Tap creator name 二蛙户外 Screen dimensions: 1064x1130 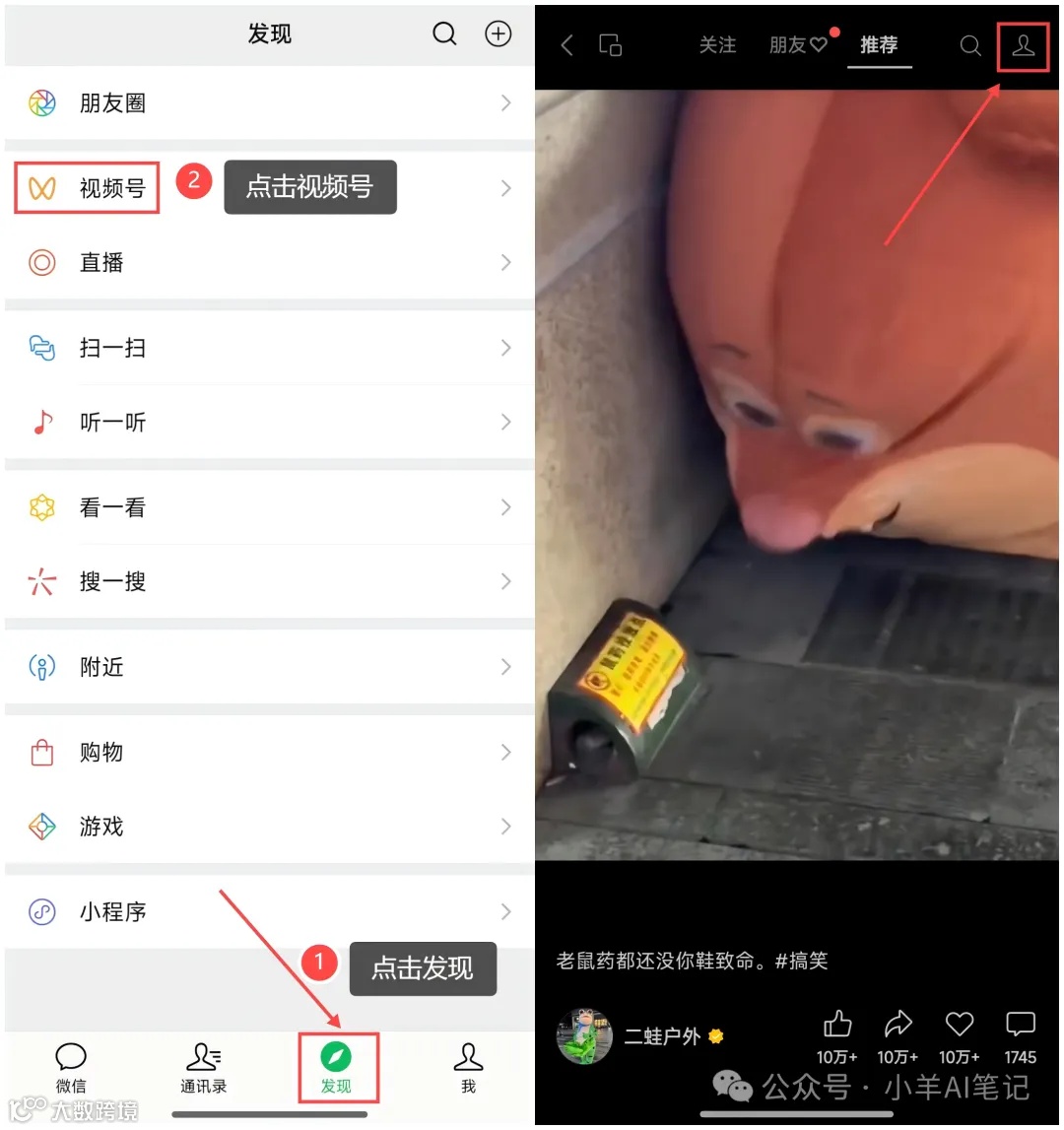tap(662, 1036)
